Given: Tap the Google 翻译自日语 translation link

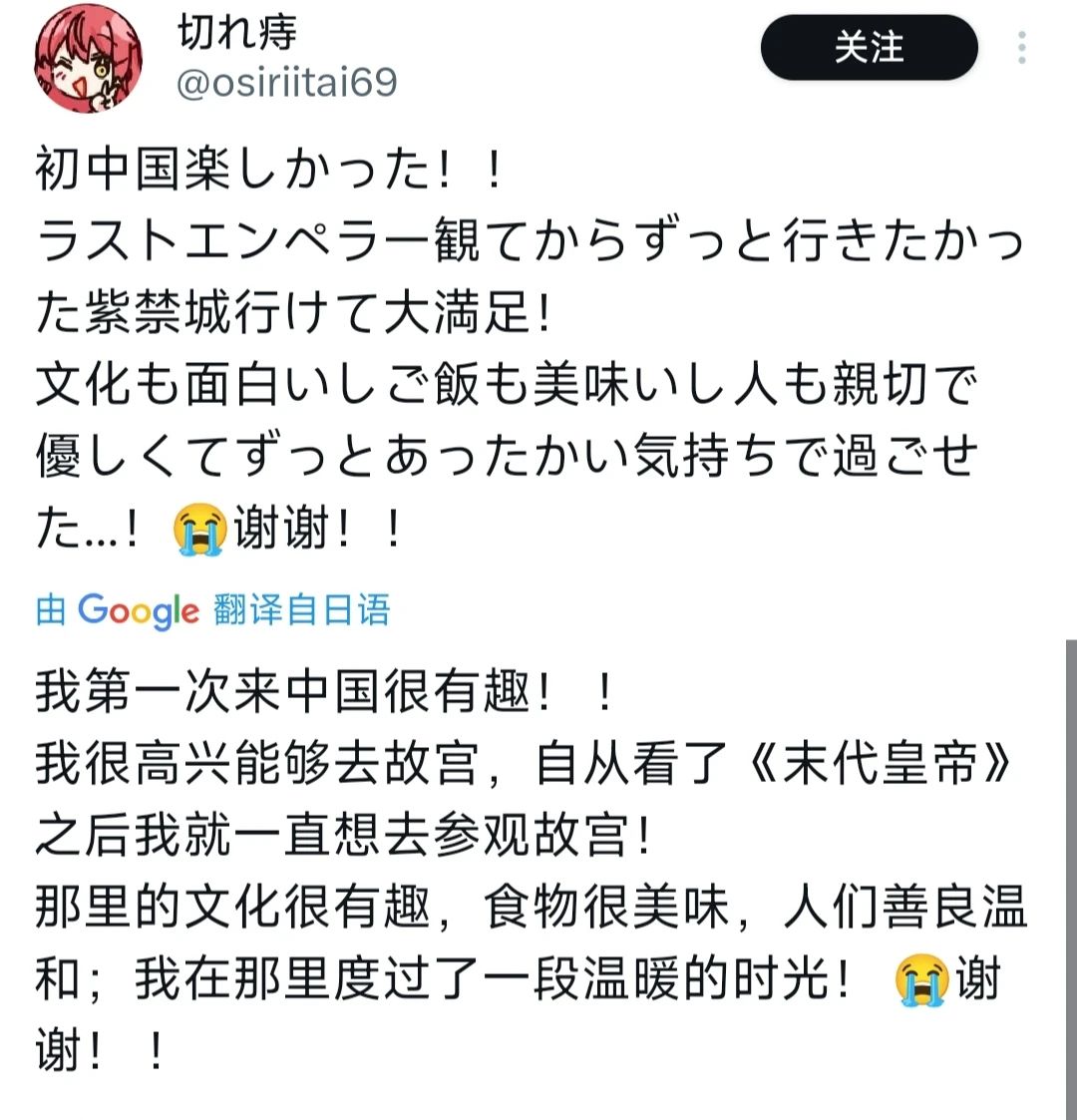Looking at the screenshot, I should (212, 609).
